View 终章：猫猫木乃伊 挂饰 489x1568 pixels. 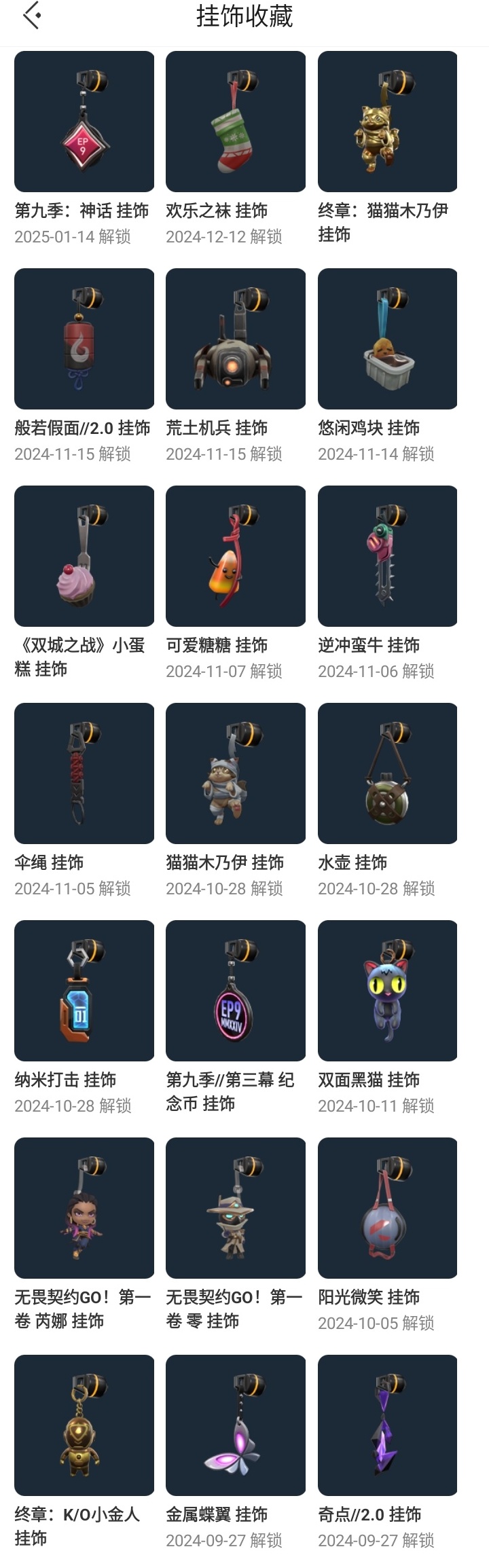pyautogui.click(x=387, y=122)
